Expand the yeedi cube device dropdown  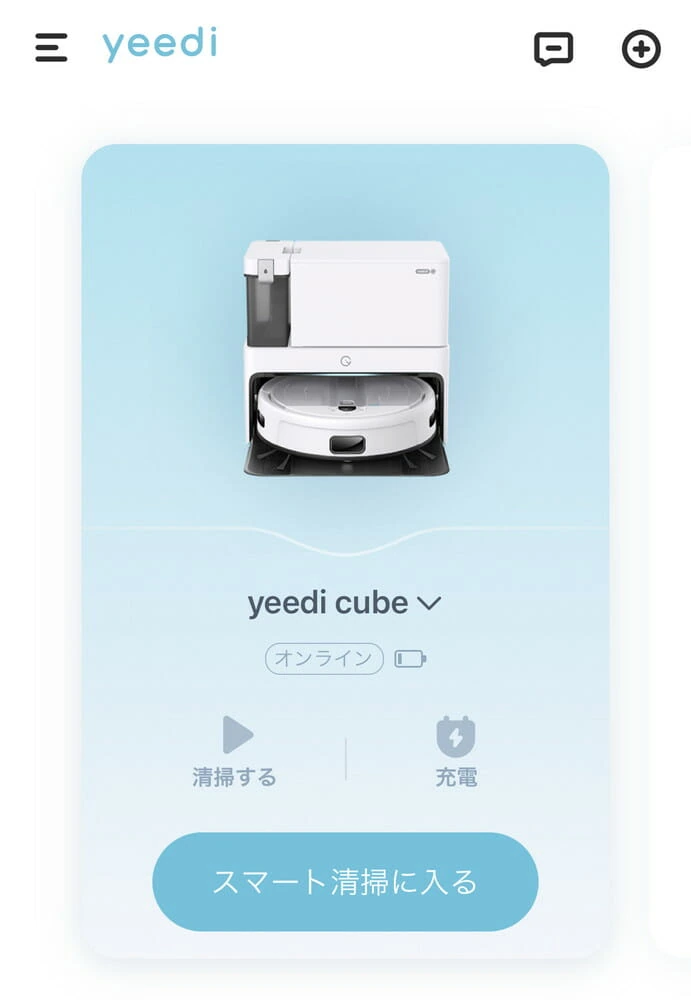click(428, 603)
